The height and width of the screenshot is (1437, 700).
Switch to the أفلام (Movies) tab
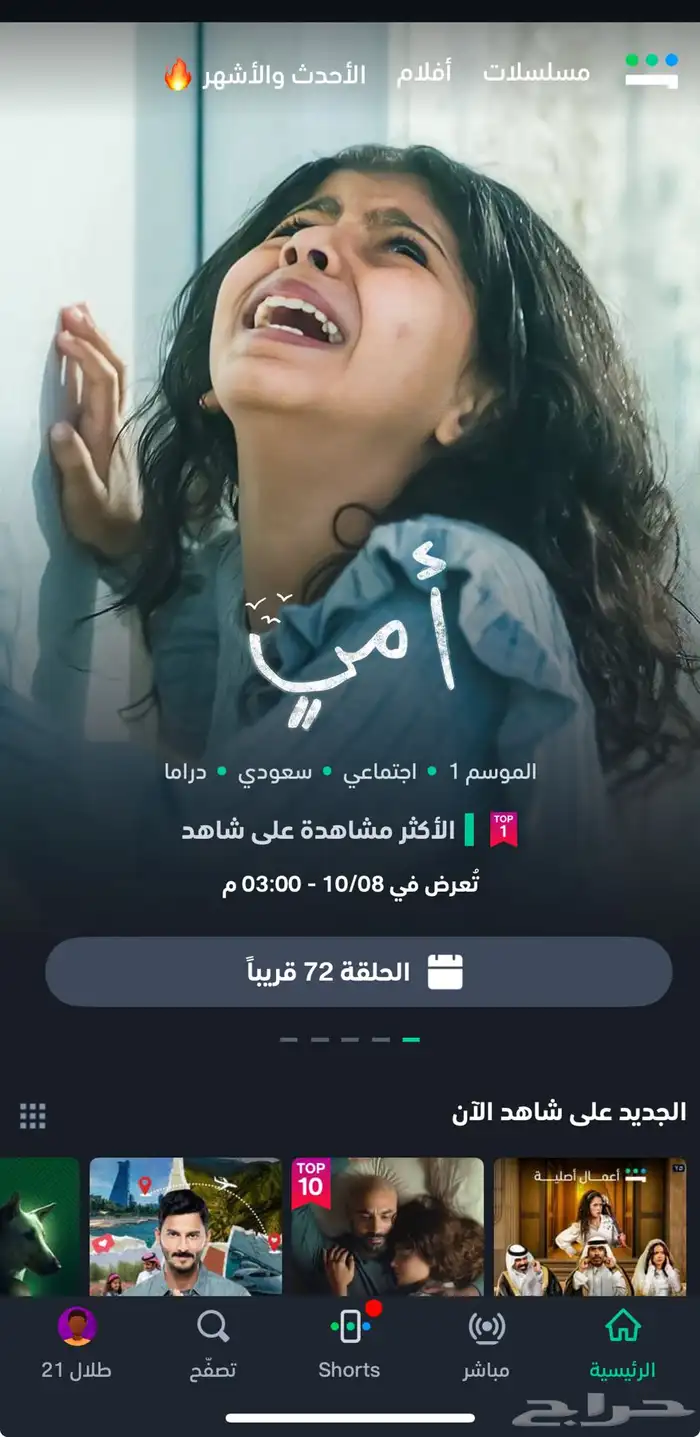(x=424, y=73)
